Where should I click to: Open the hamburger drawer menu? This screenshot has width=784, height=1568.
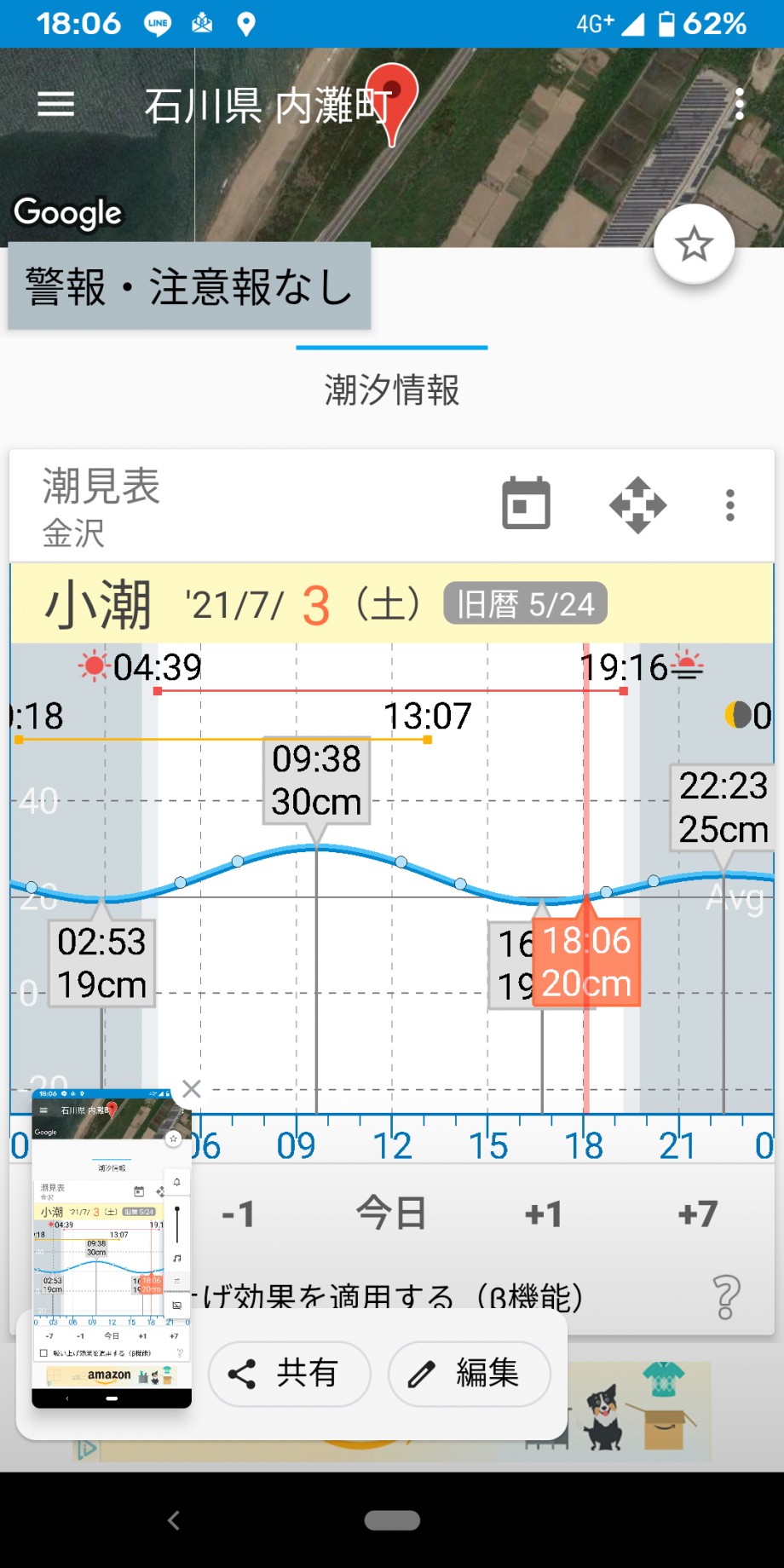coord(56,105)
